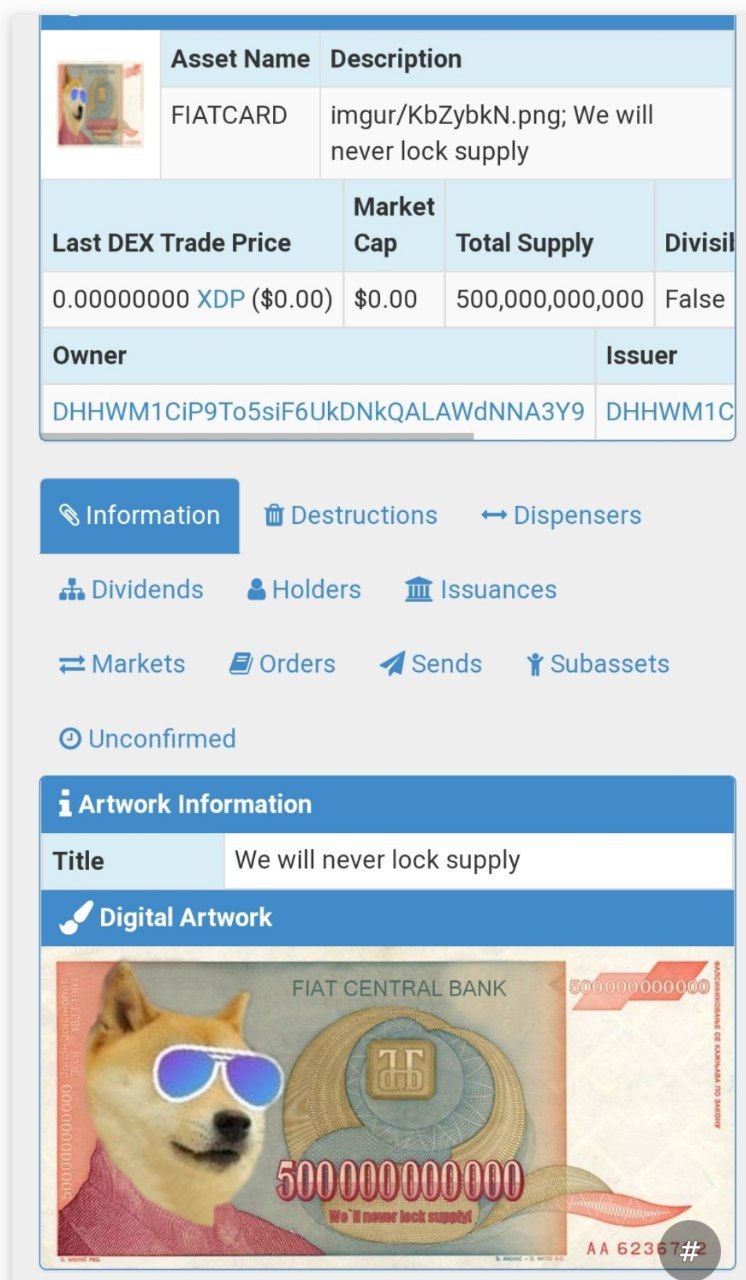Switch to the Unconfirmed tab
Viewport: 746px width, 1280px height.
(x=147, y=739)
